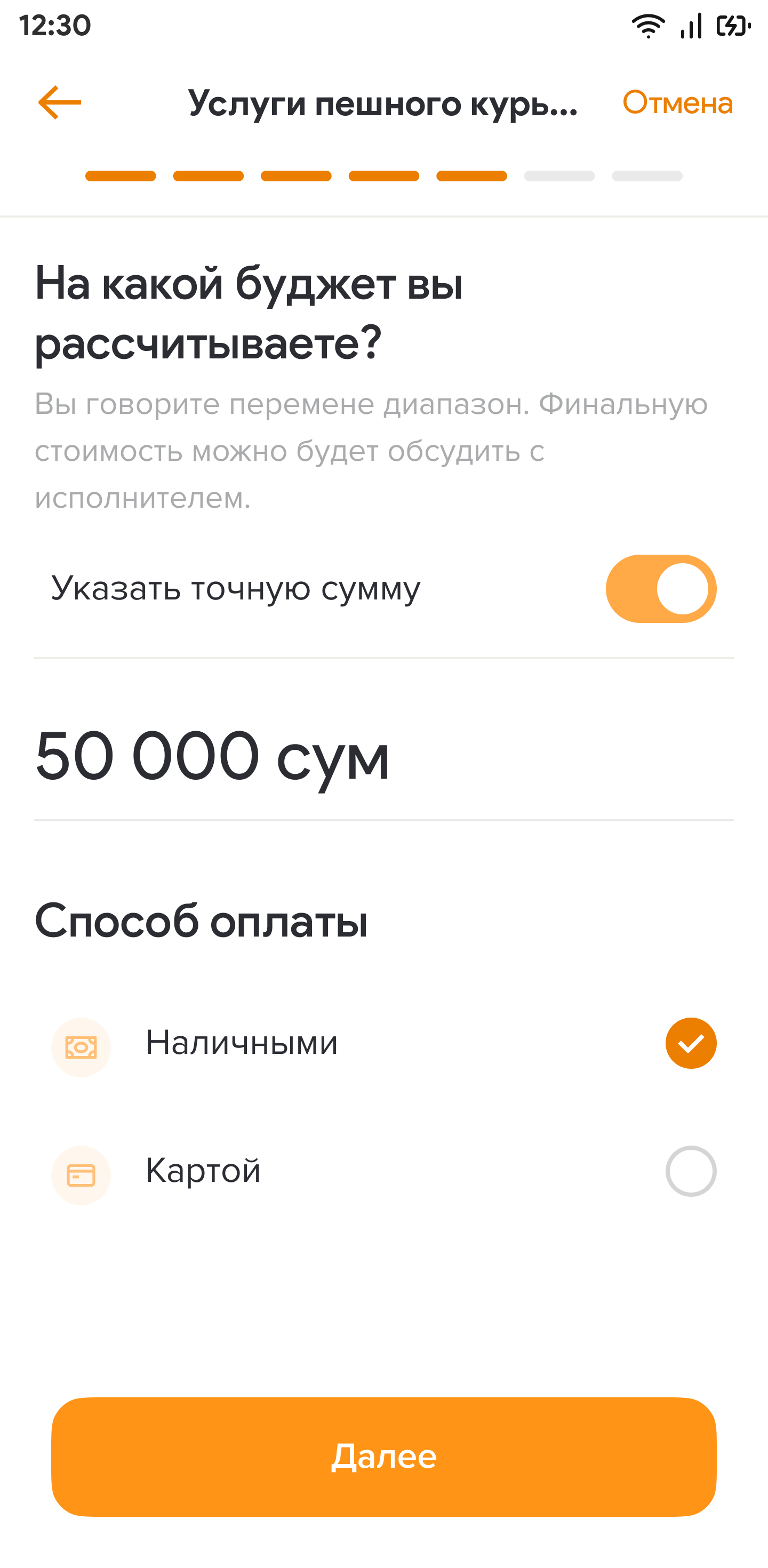Tap the fifth filled progress segment
Image resolution: width=768 pixels, height=1568 pixels.
point(471,176)
